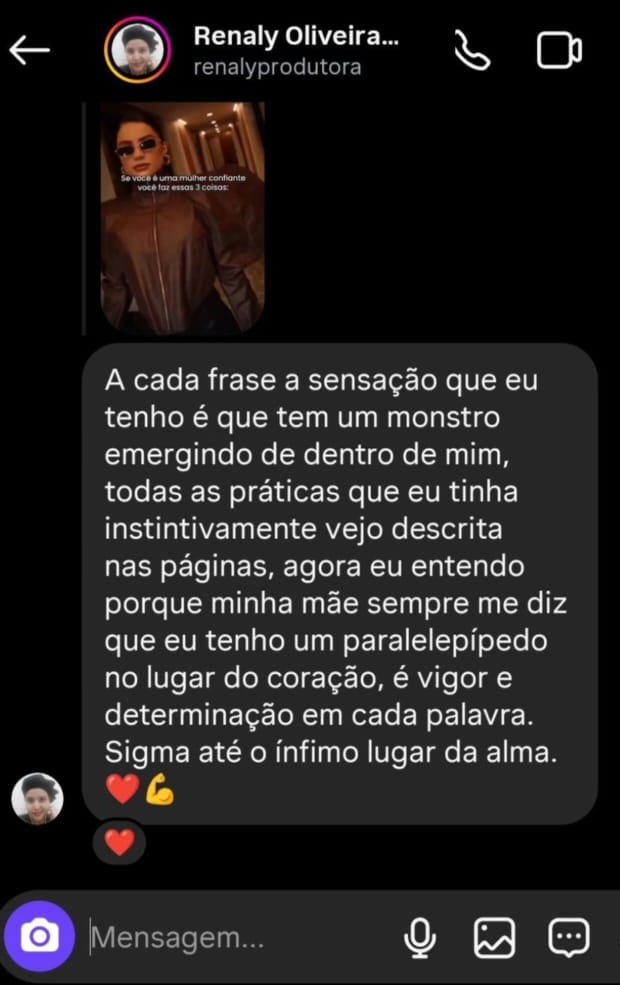
Task: Tap the heart reaction under the message
Action: pos(119,843)
